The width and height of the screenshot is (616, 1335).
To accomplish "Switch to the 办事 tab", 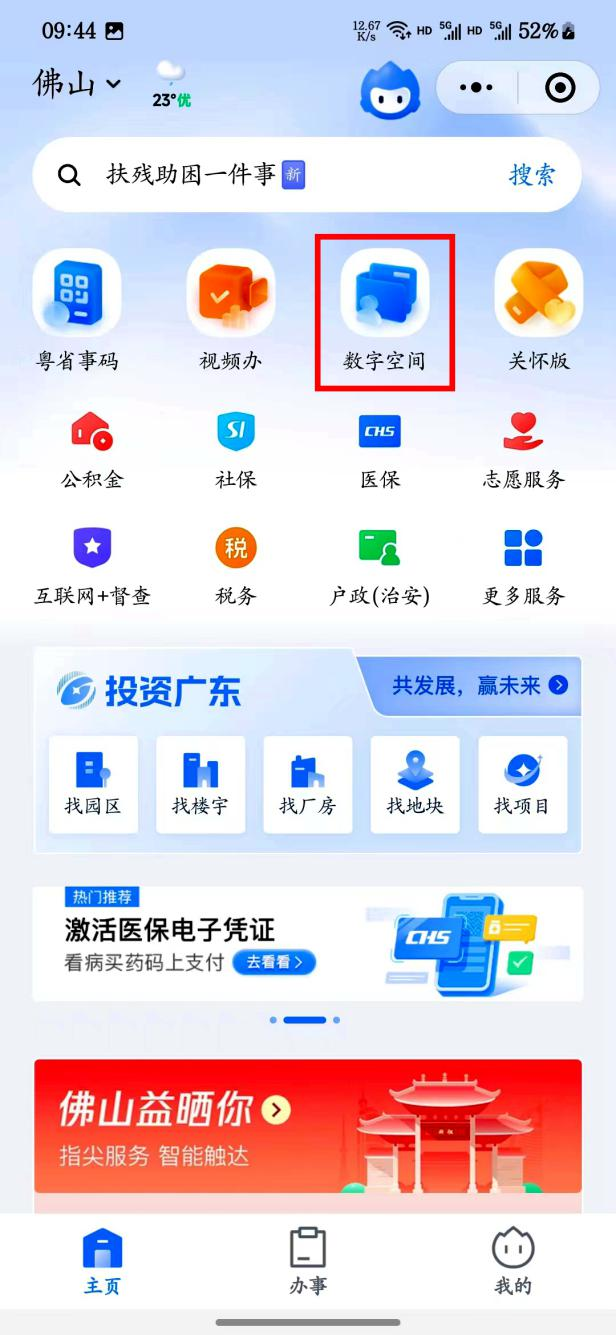I will coord(308,1260).
